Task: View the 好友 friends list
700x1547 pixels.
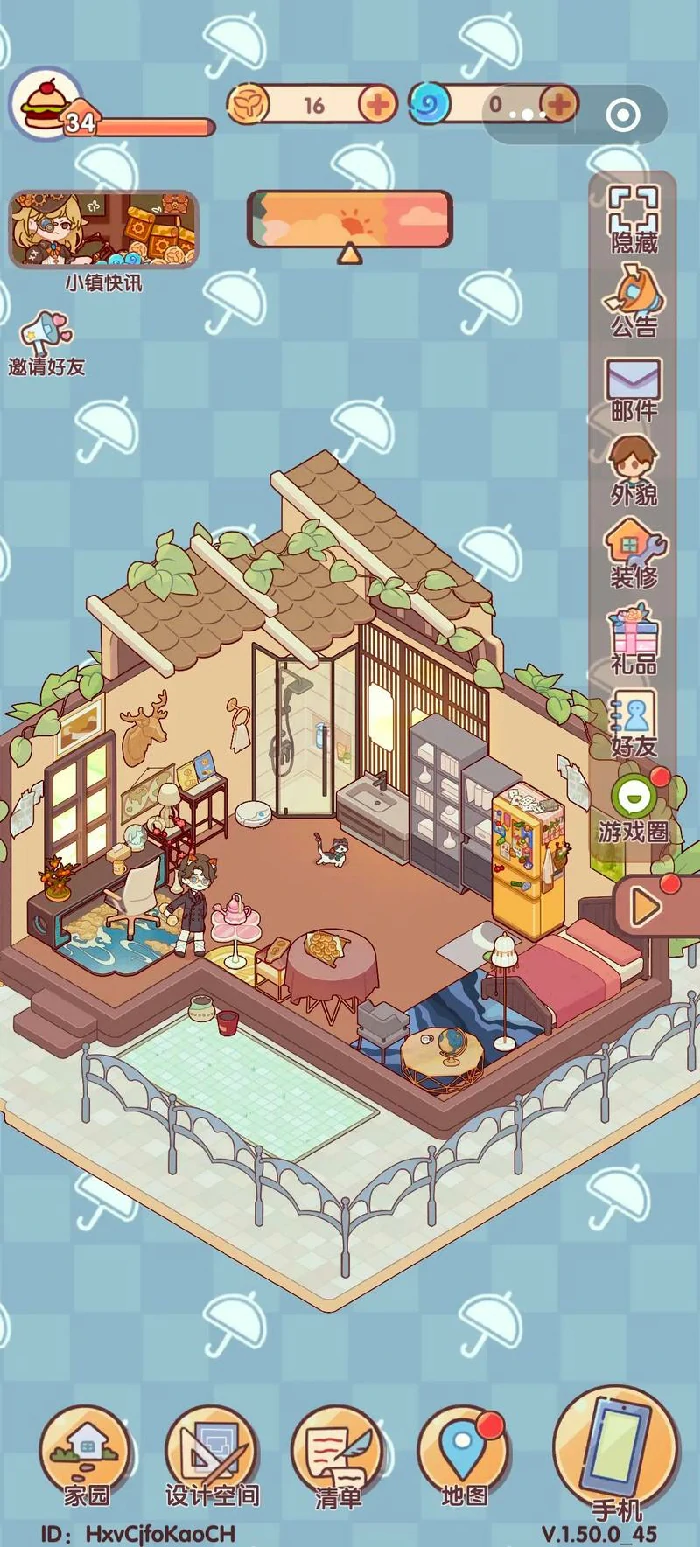Action: pyautogui.click(x=634, y=722)
